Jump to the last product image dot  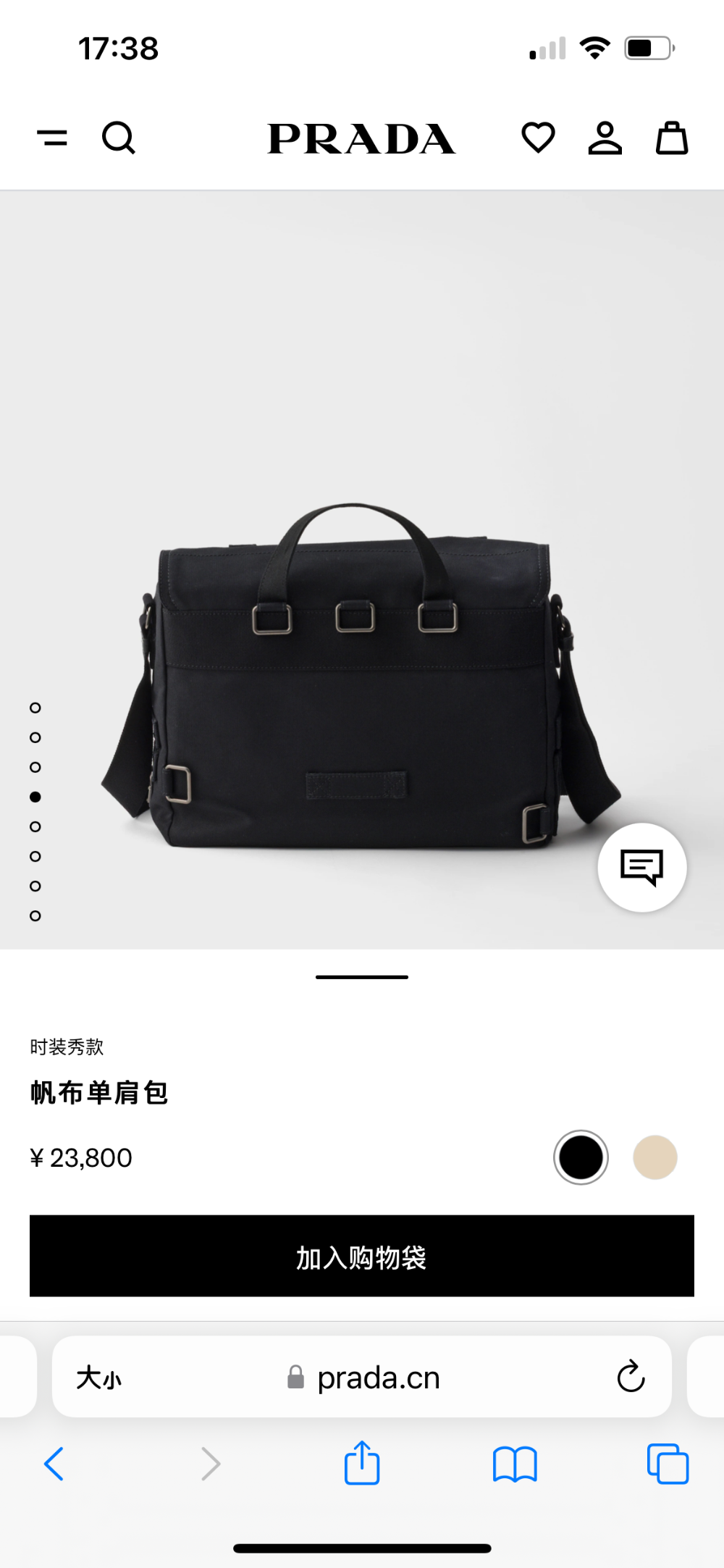coord(35,915)
